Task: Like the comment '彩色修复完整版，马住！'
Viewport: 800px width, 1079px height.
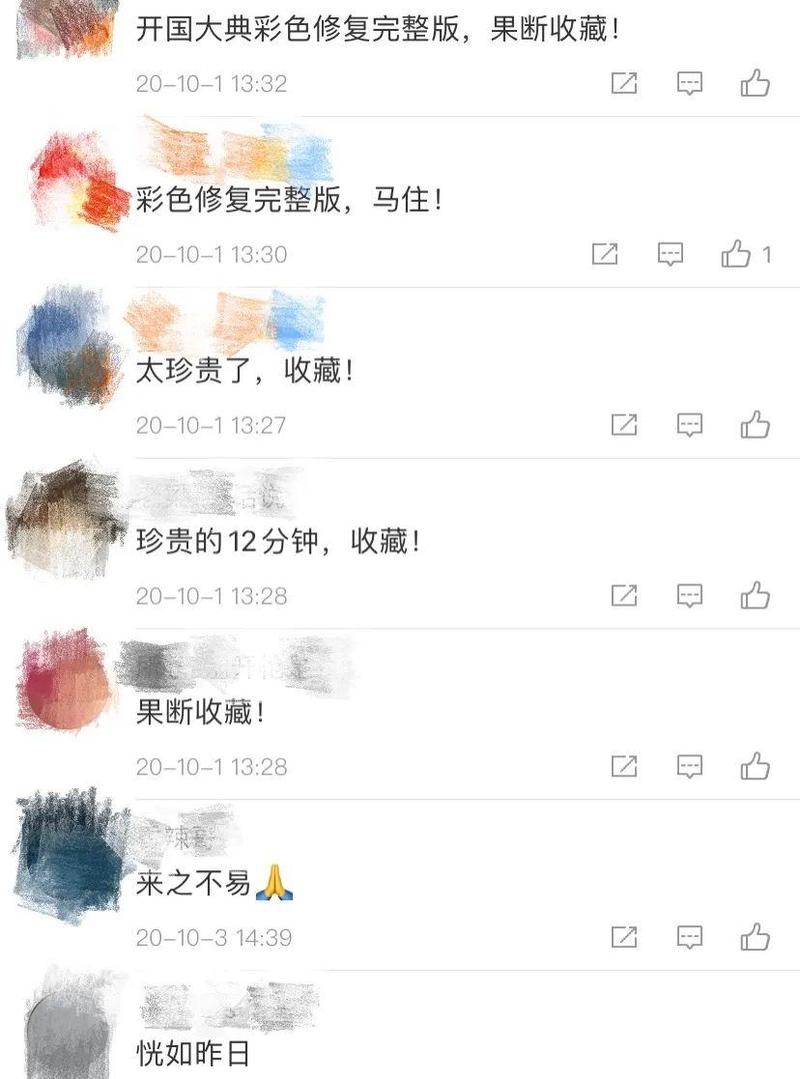Action: pyautogui.click(x=737, y=255)
